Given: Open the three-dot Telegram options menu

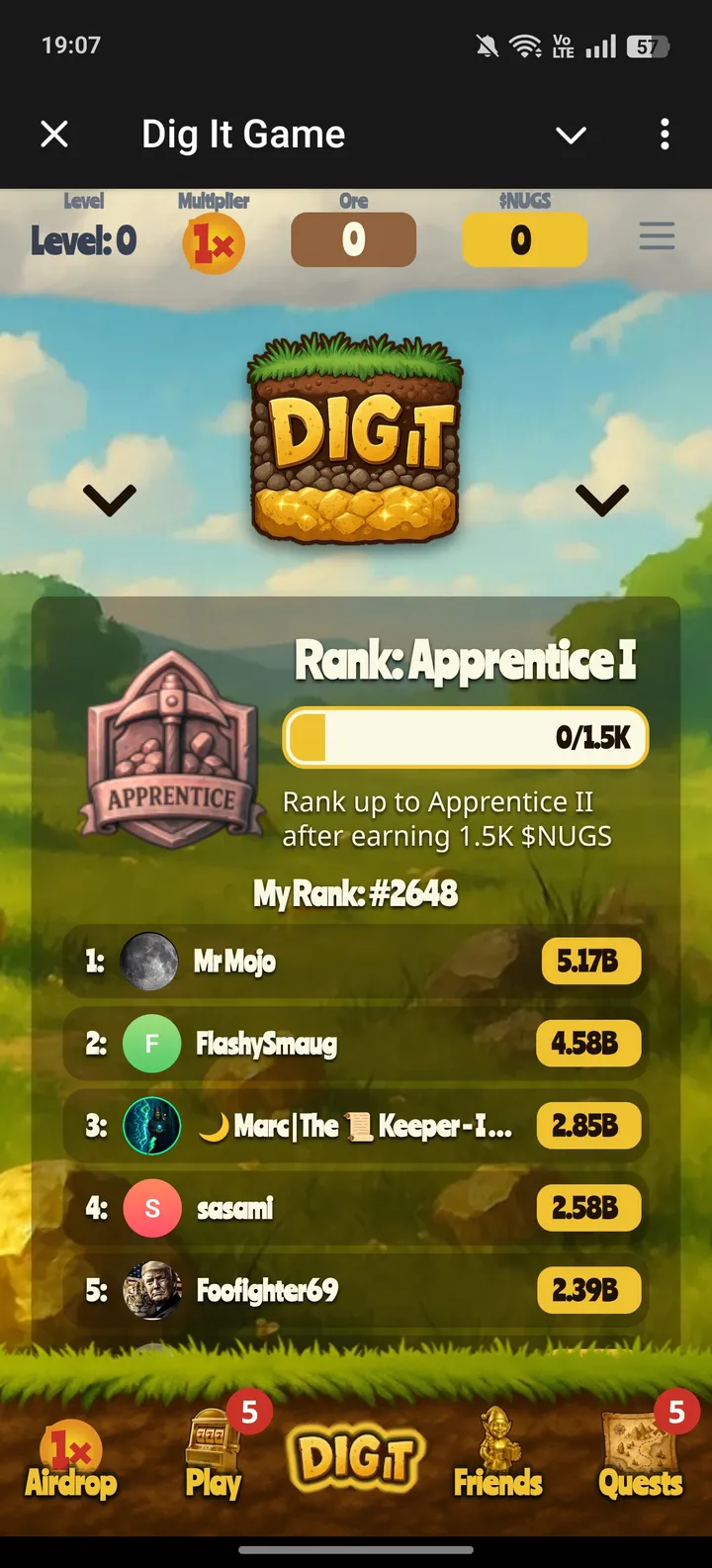Looking at the screenshot, I should point(664,134).
